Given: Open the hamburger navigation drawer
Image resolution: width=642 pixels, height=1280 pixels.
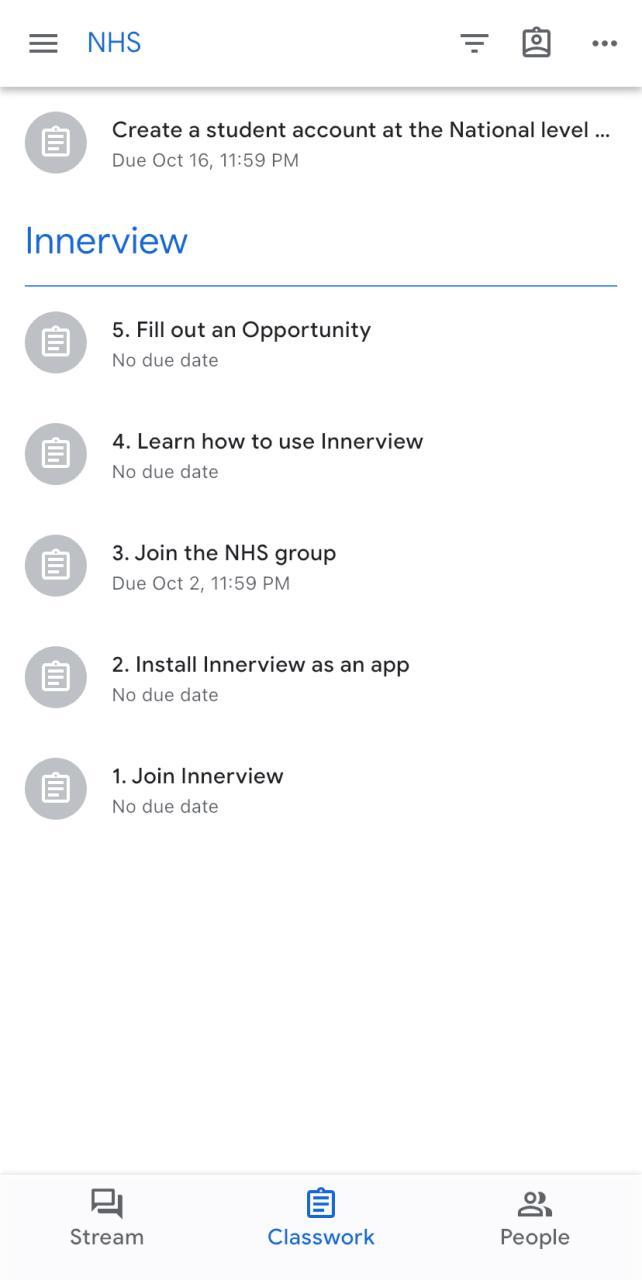Looking at the screenshot, I should 43,43.
